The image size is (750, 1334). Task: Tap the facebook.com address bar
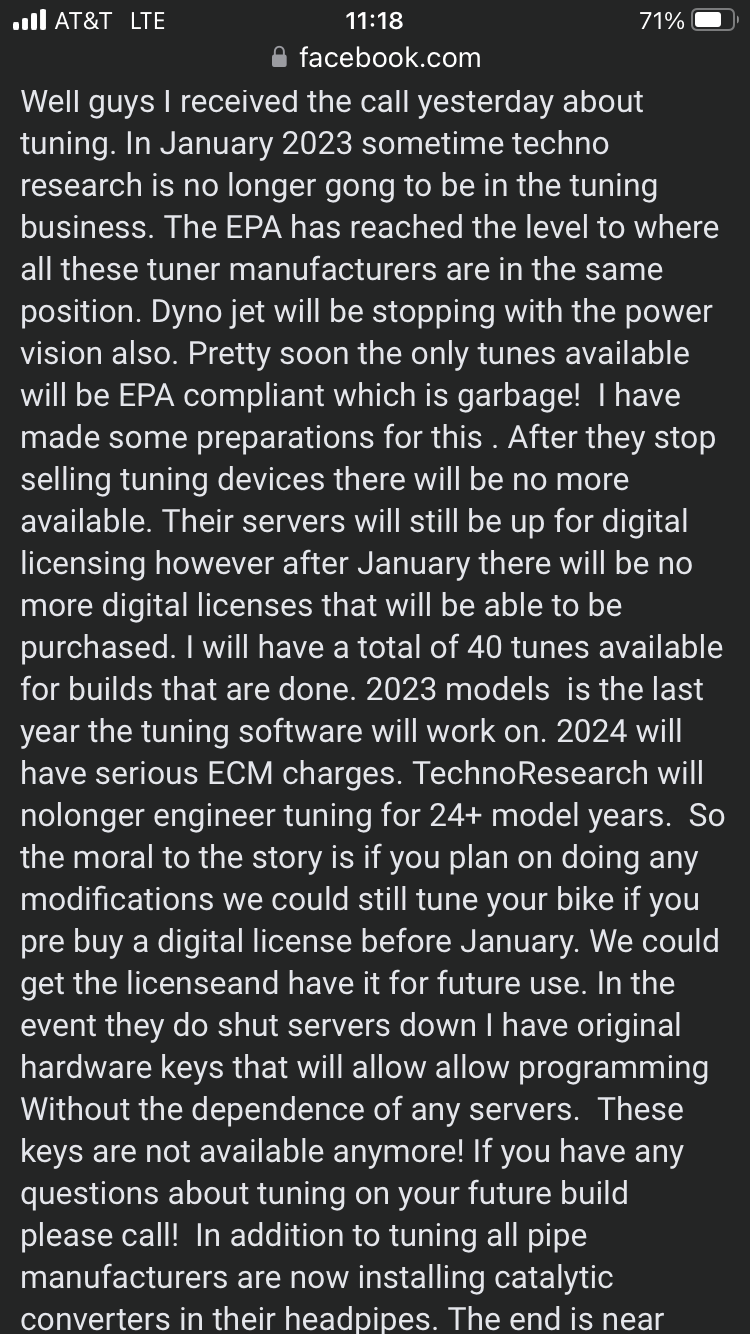click(377, 58)
